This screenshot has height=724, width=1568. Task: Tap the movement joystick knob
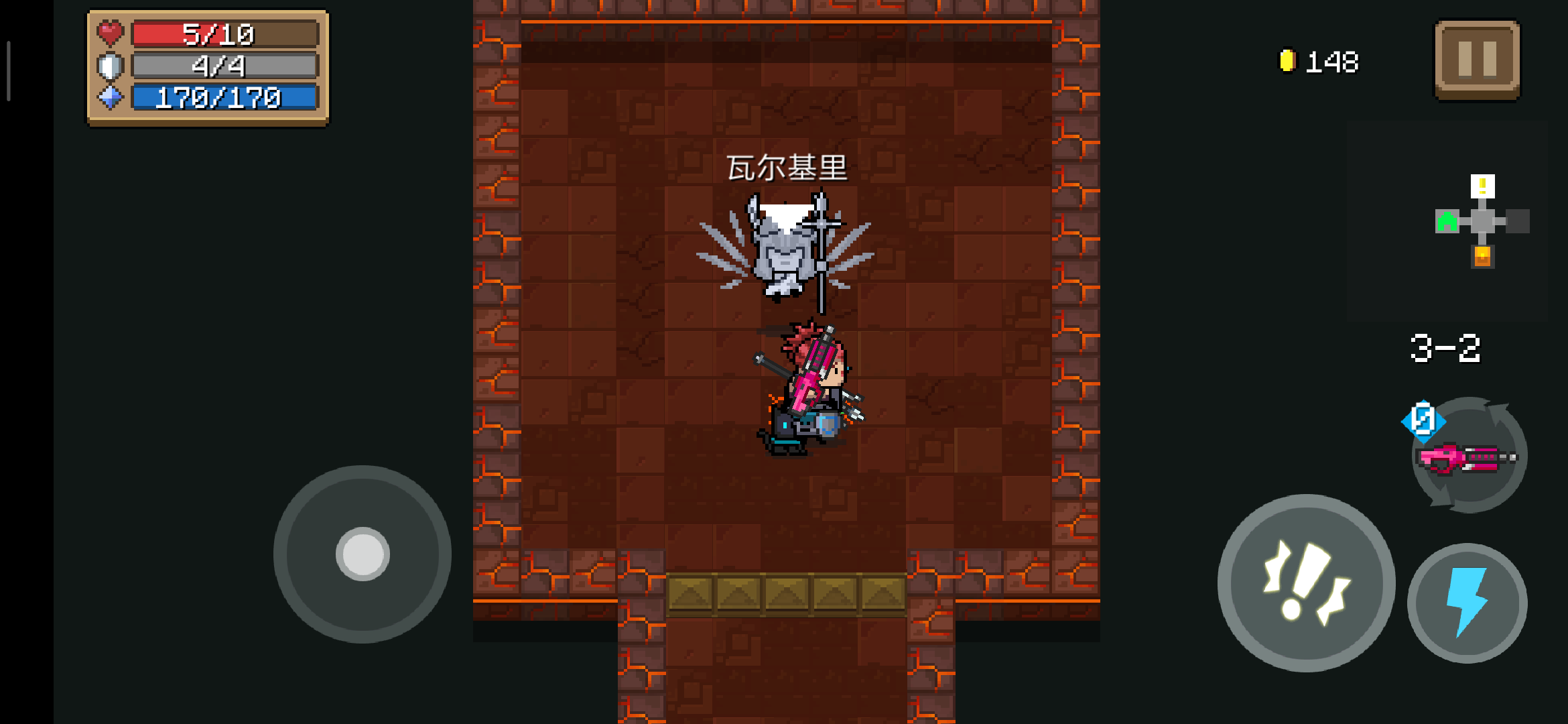[363, 554]
